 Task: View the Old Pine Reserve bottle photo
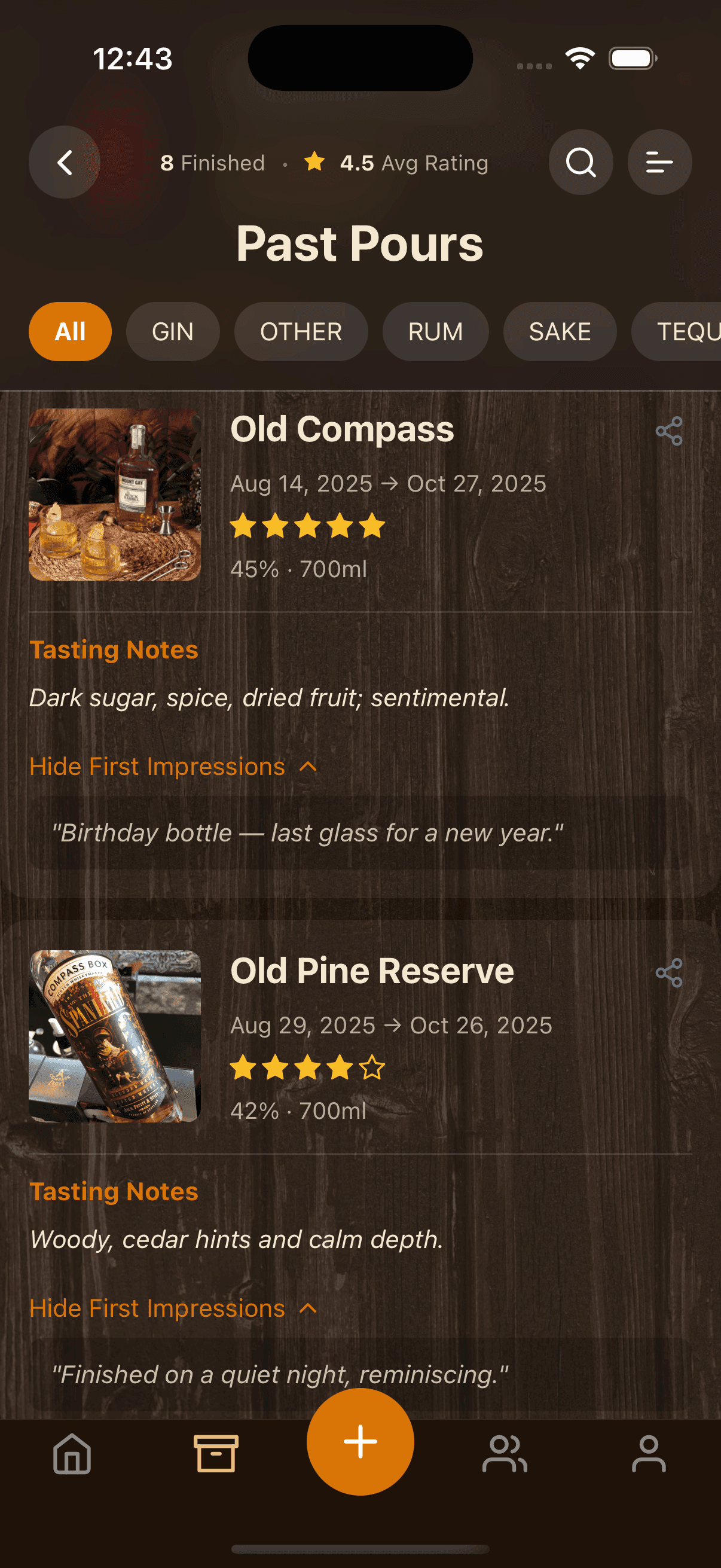115,1036
